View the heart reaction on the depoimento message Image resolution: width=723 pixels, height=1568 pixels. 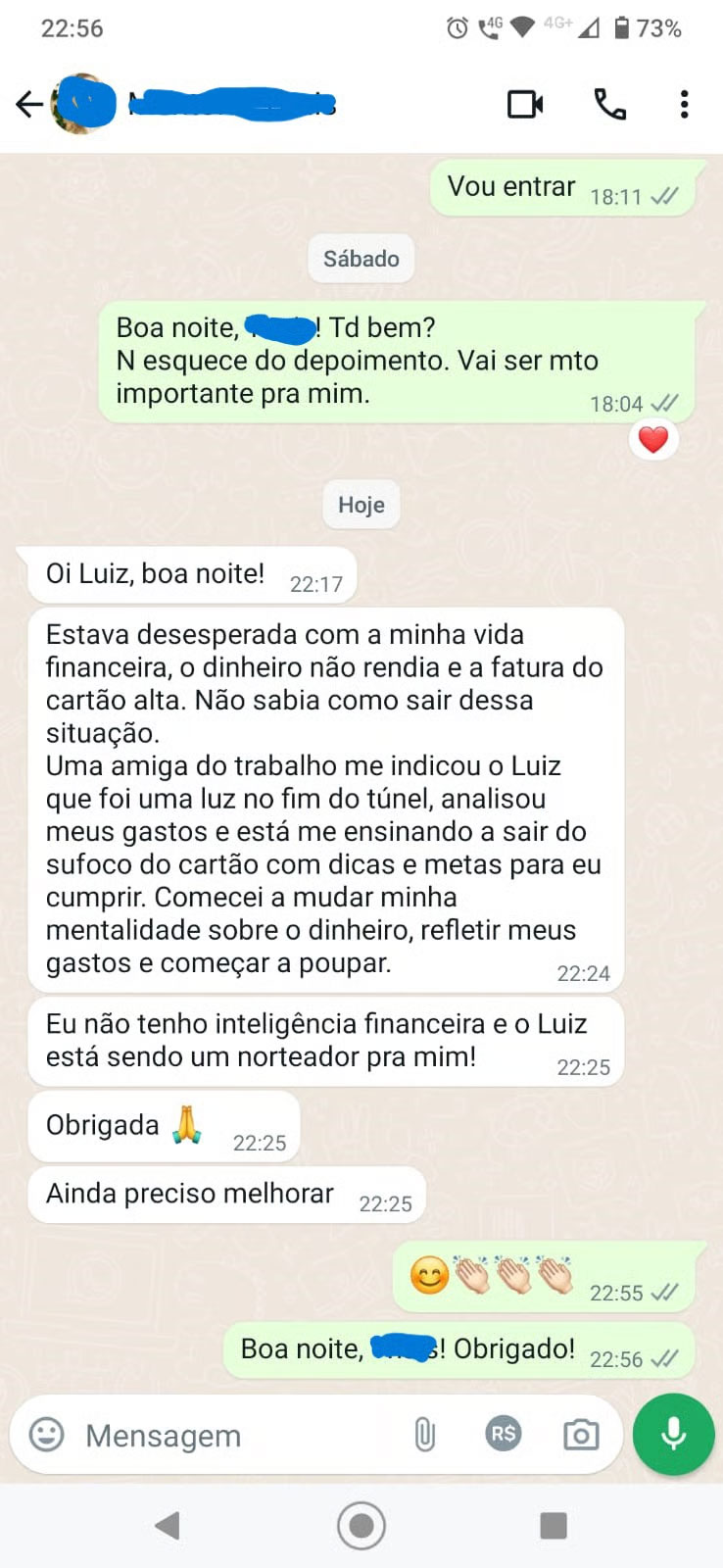point(653,439)
